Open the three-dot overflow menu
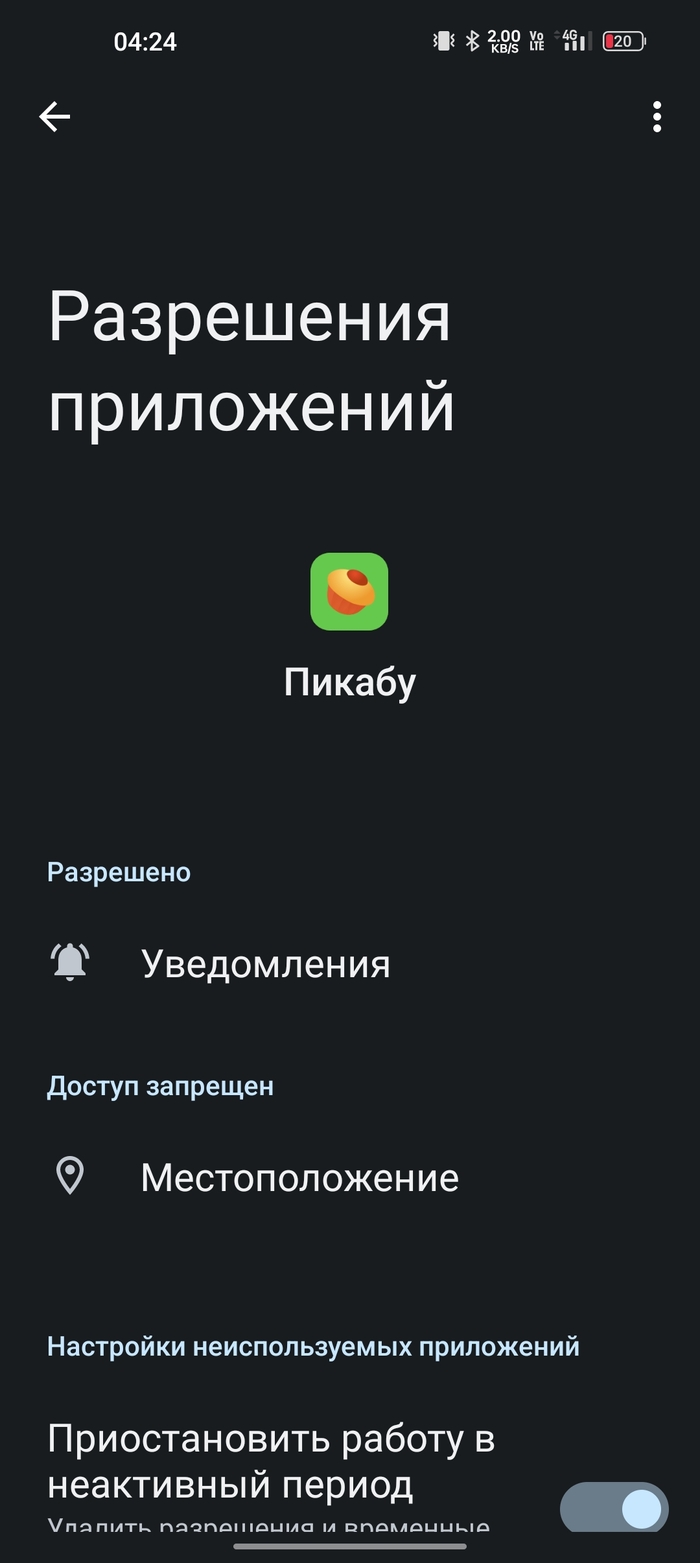Viewport: 700px width, 1563px height. pyautogui.click(x=656, y=117)
